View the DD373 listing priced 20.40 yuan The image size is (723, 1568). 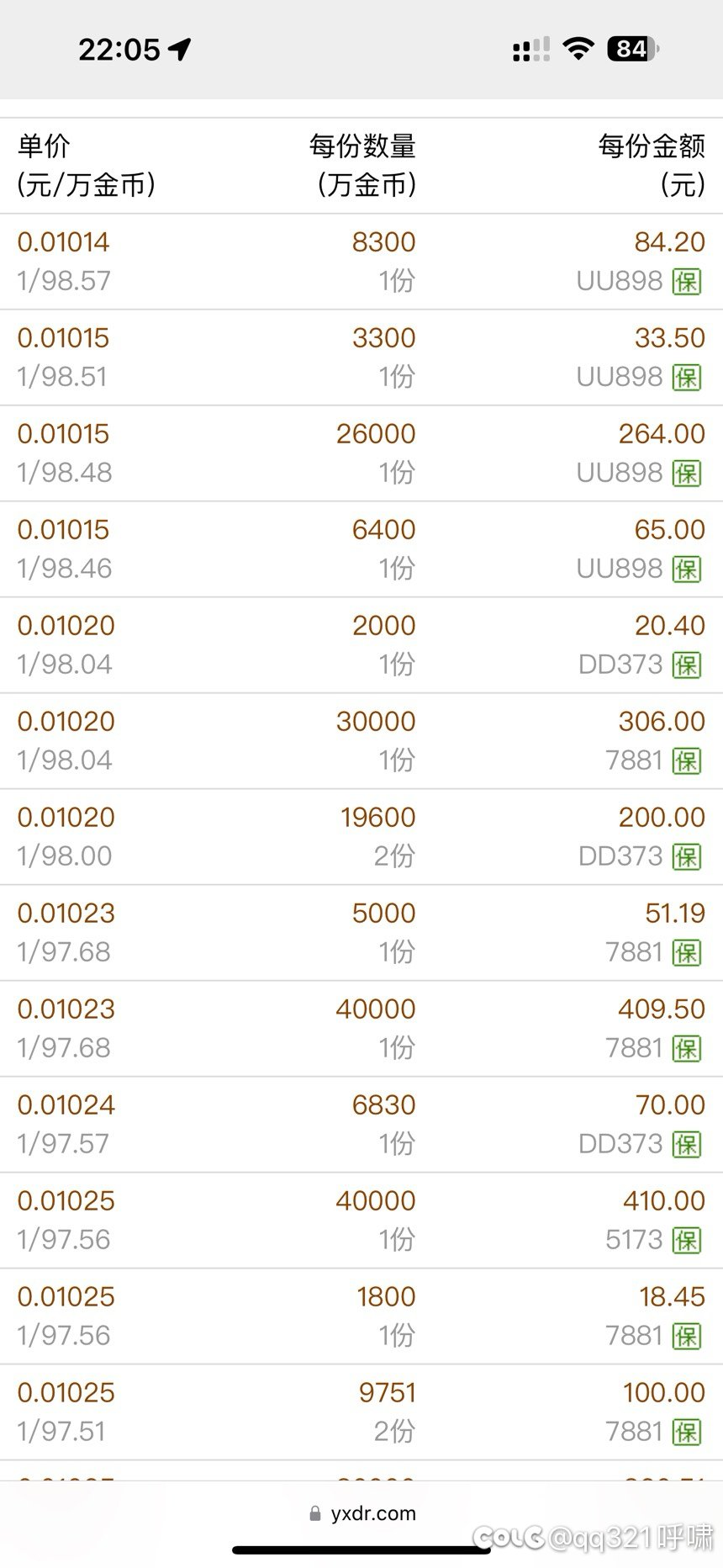click(361, 645)
